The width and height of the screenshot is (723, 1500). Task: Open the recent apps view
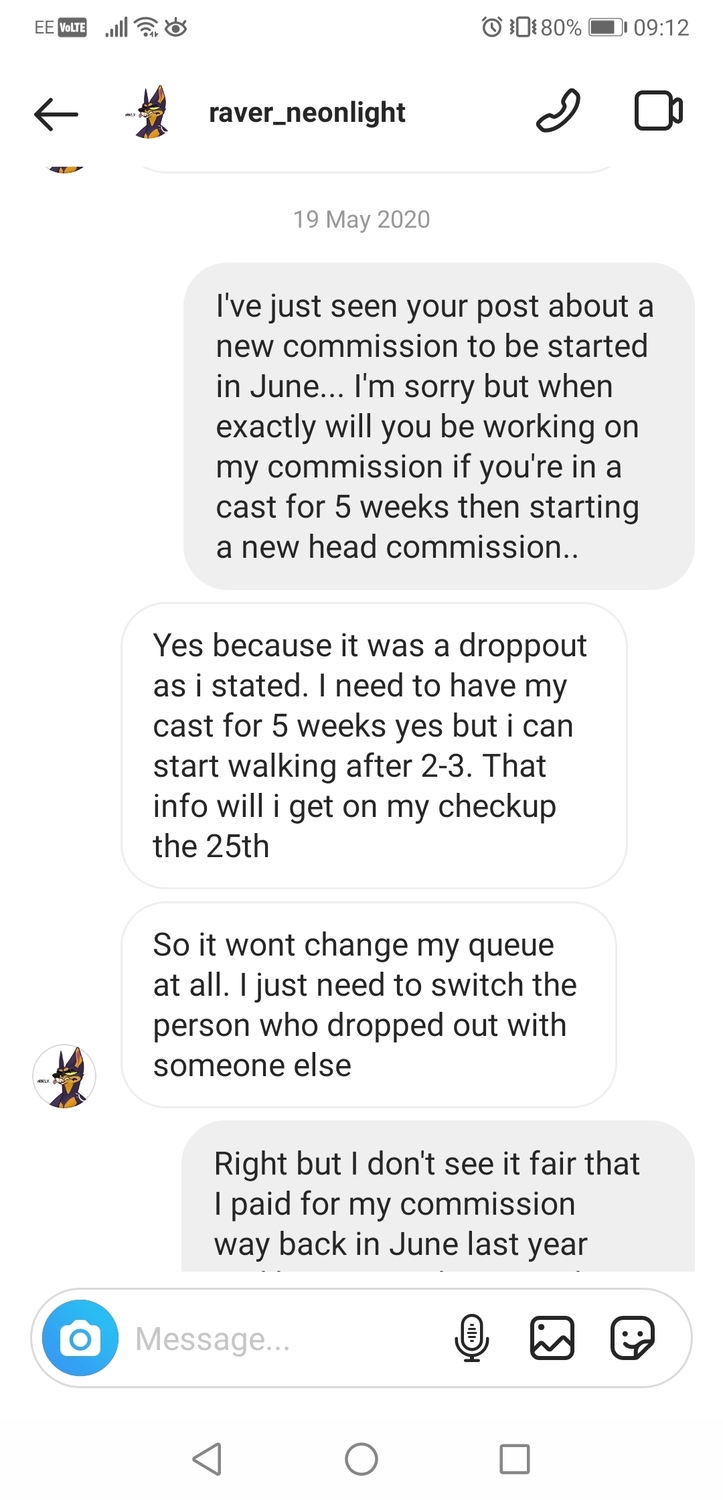514,1459
